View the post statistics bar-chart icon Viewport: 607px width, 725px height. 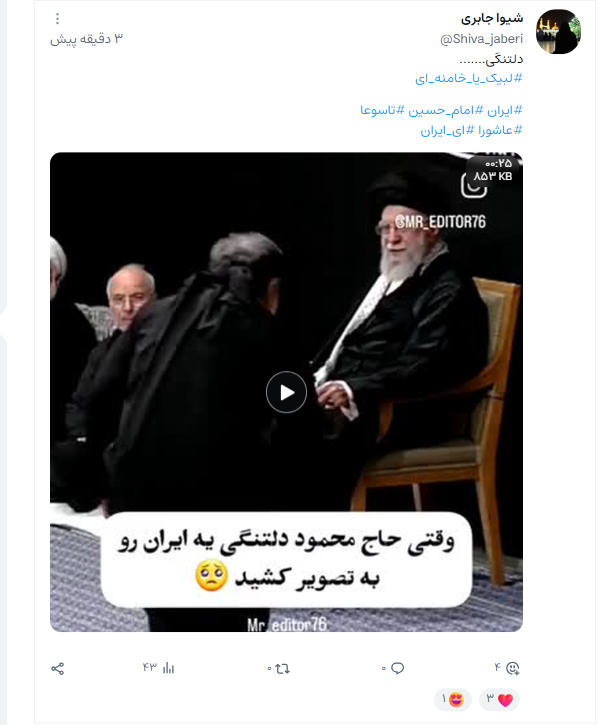point(168,667)
